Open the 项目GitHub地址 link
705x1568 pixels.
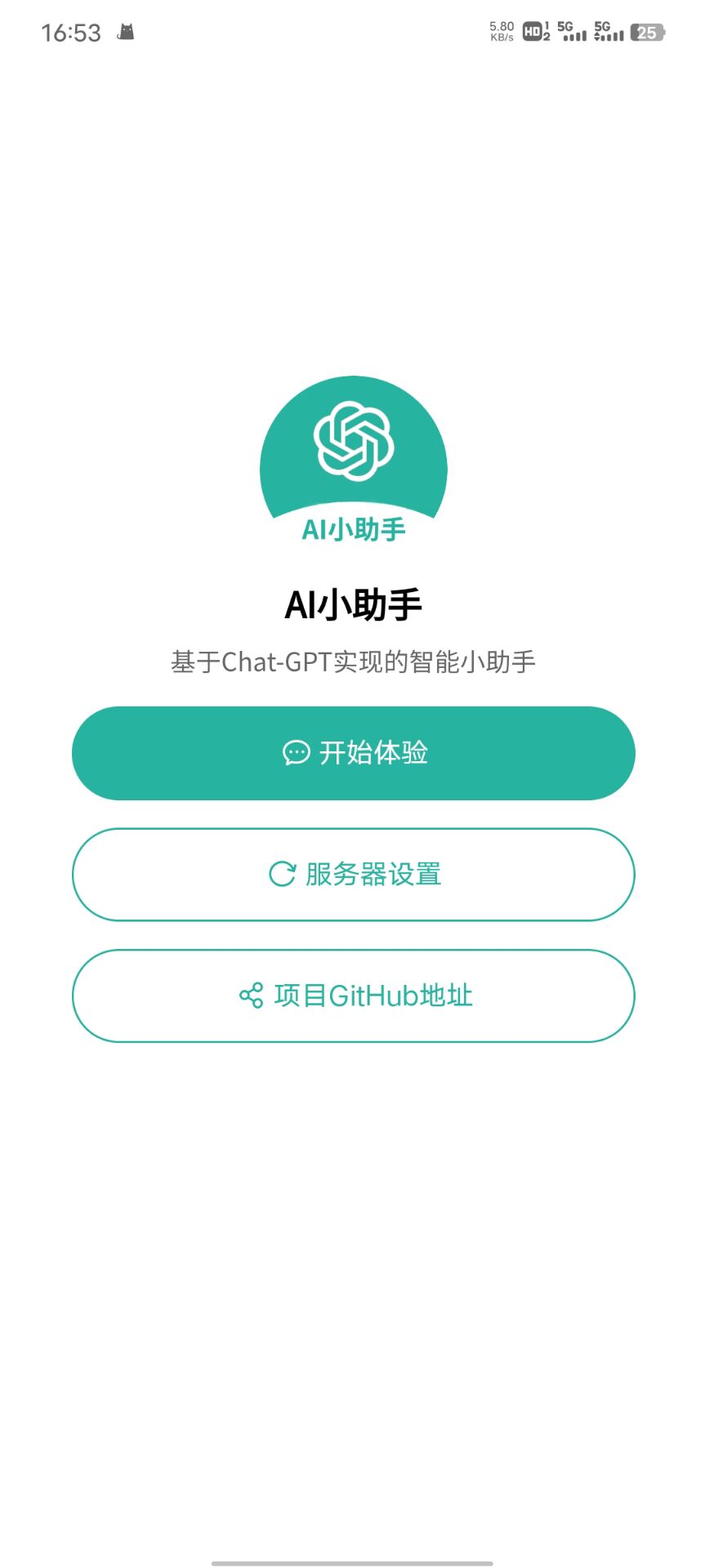click(x=353, y=995)
